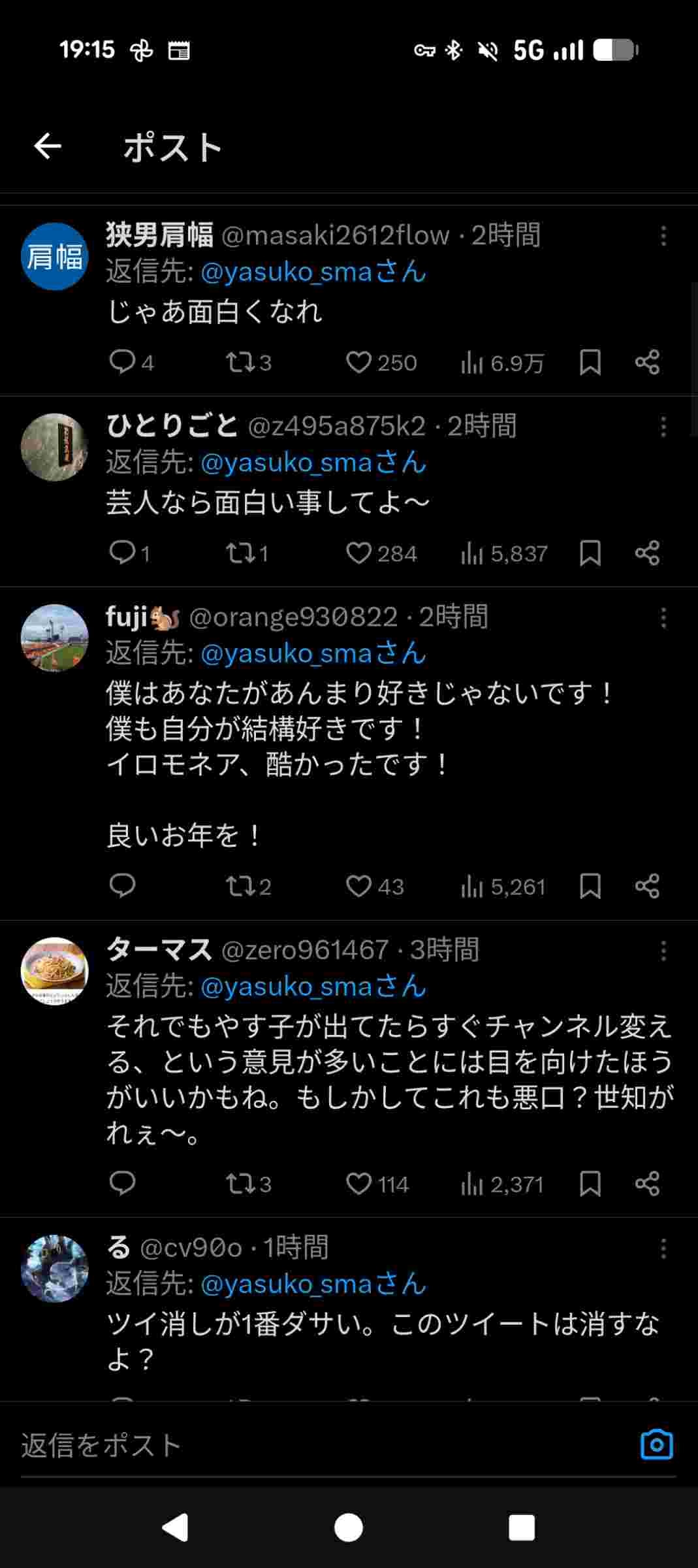Open overflow menu on 狭男肩幅's reply
The height and width of the screenshot is (1568, 698).
pos(663,236)
